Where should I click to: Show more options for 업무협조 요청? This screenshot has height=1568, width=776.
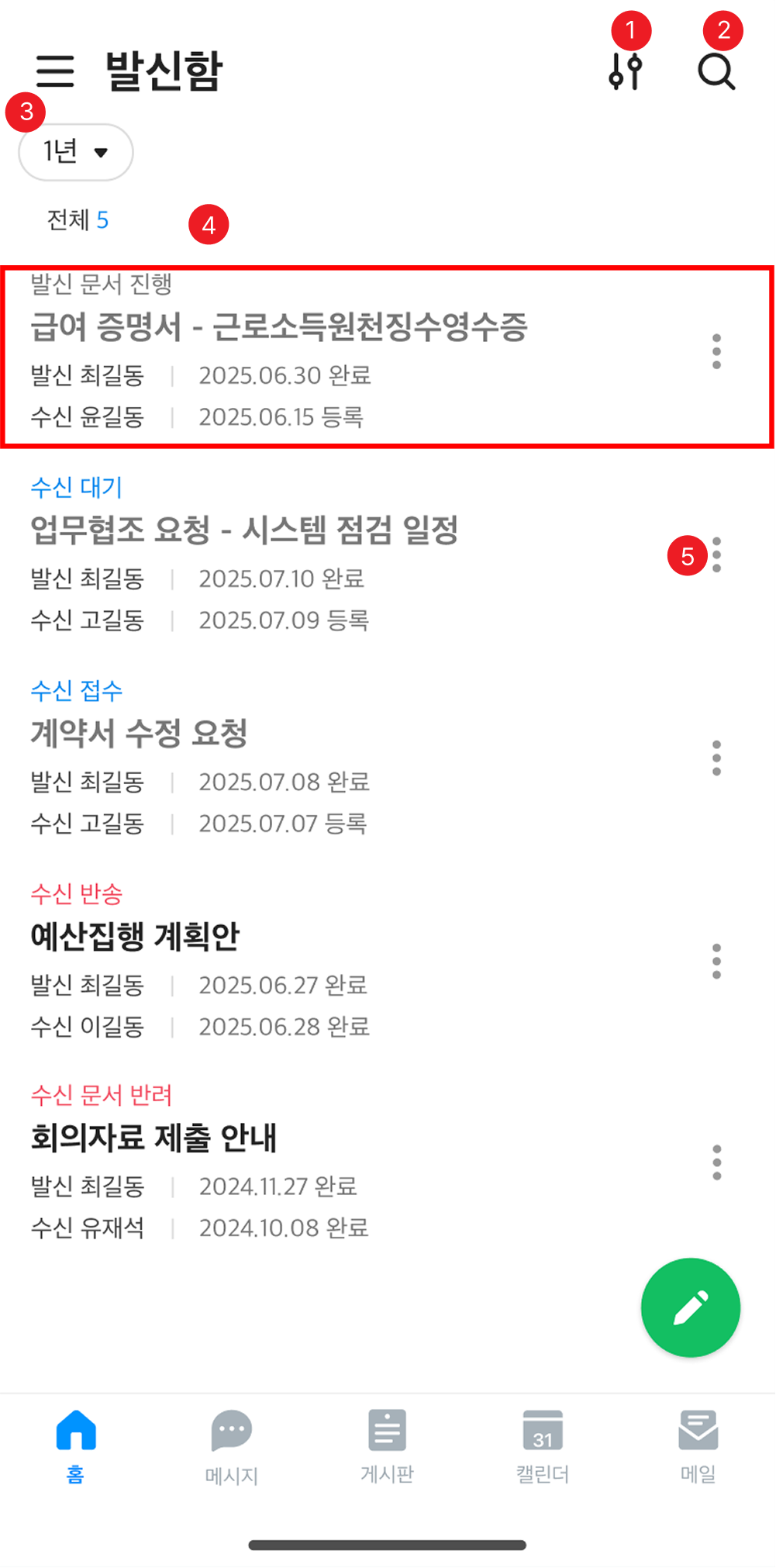716,555
